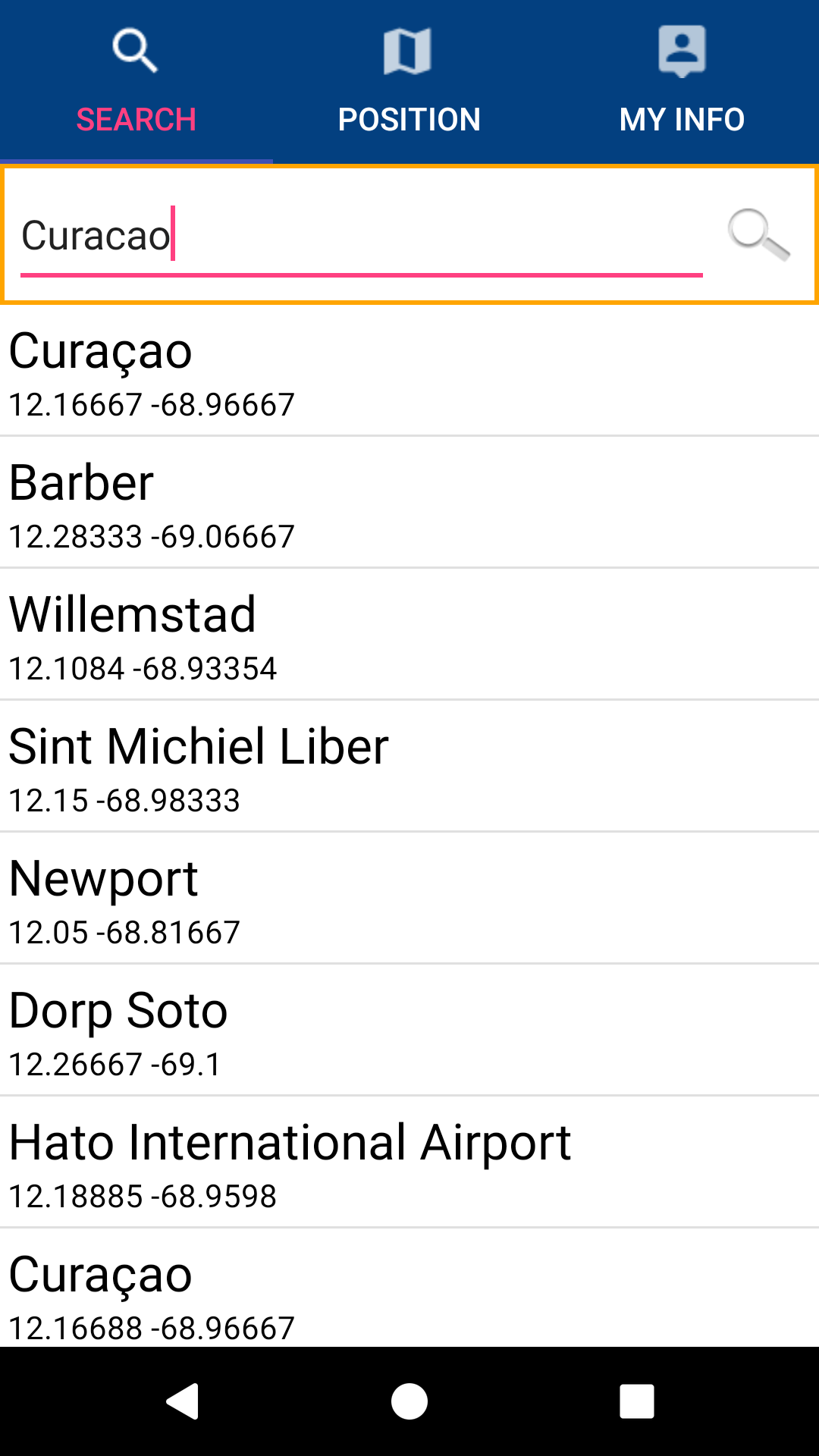
Task: Choose the Barber location entry
Action: [409, 500]
